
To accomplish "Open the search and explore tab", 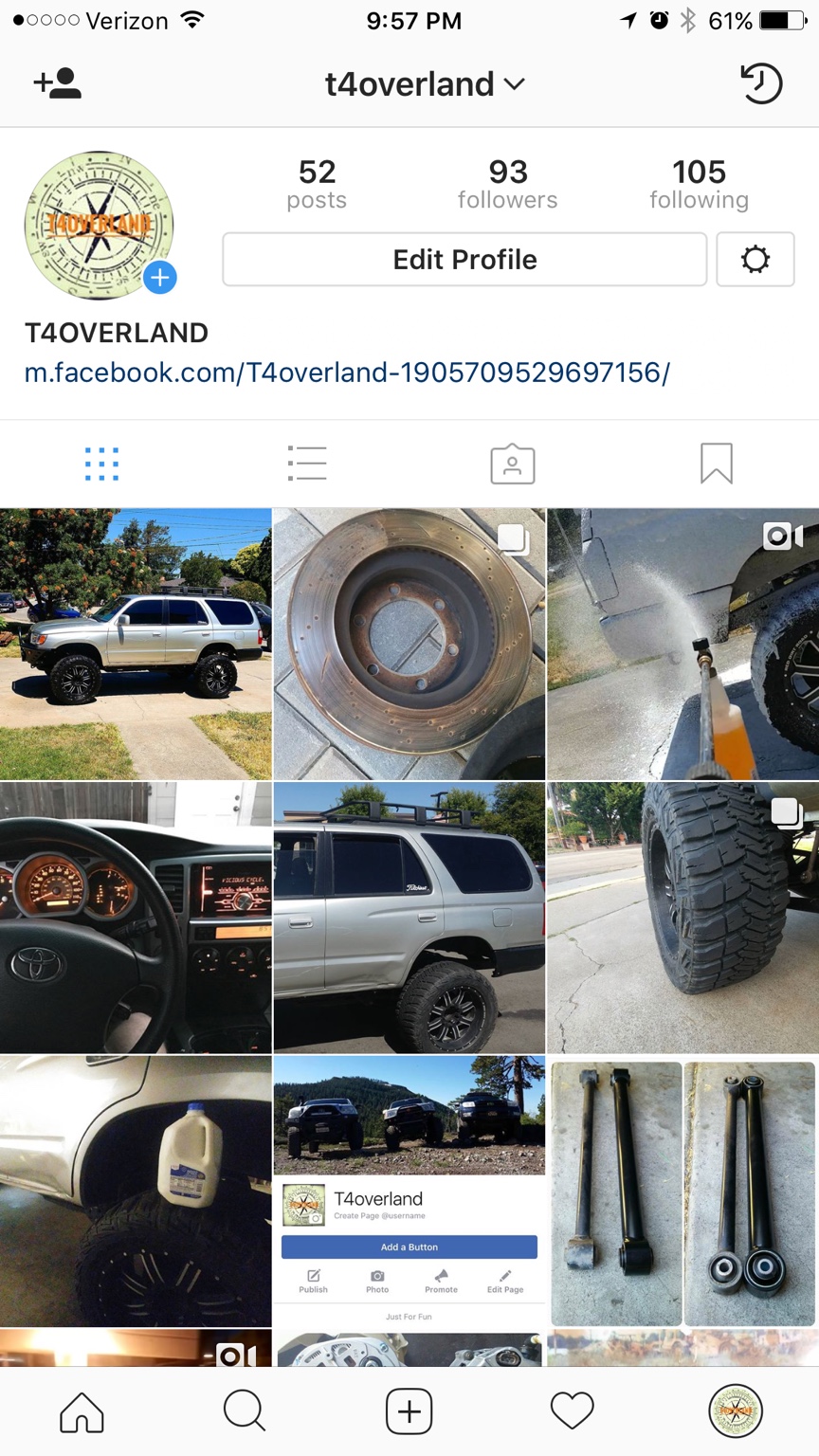I will [245, 1411].
